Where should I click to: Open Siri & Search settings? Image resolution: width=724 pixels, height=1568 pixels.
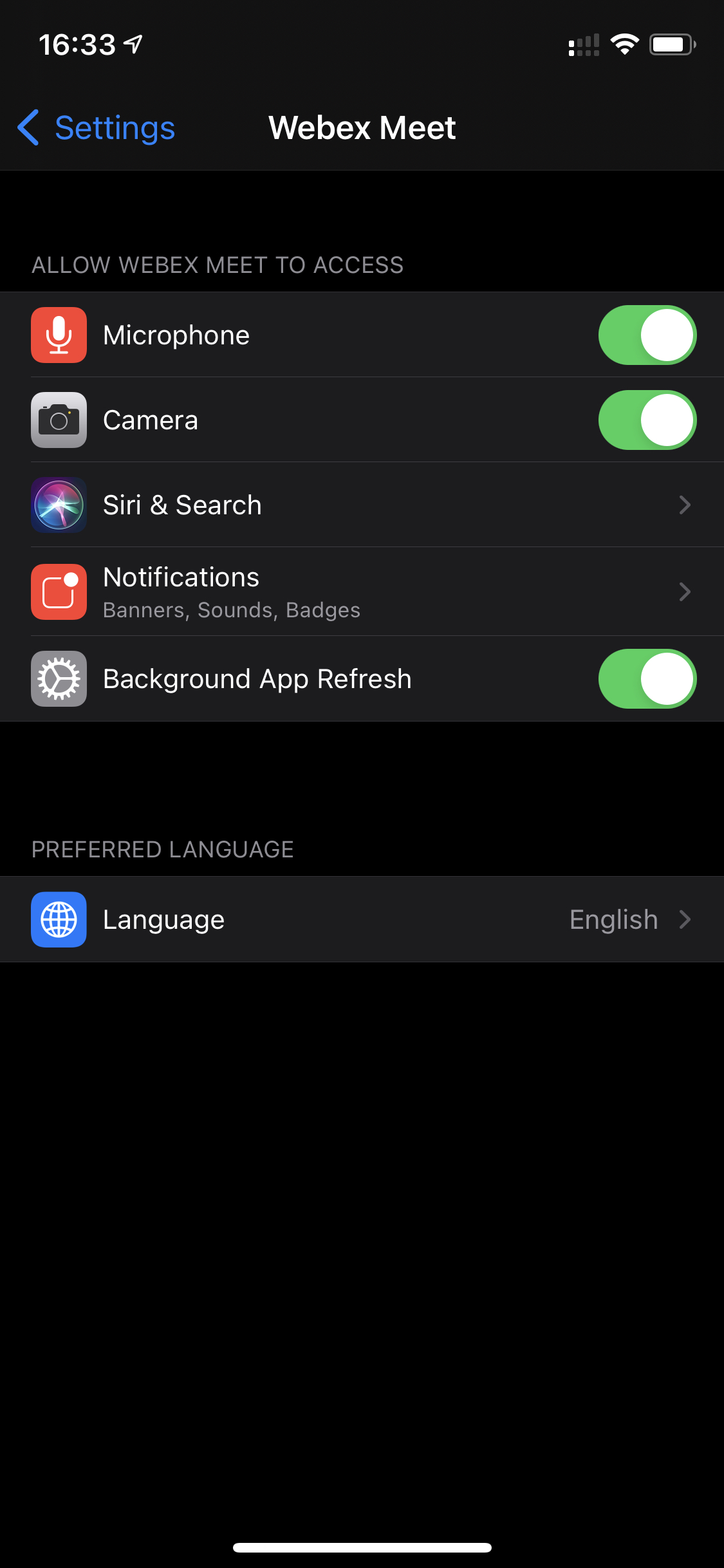[362, 505]
